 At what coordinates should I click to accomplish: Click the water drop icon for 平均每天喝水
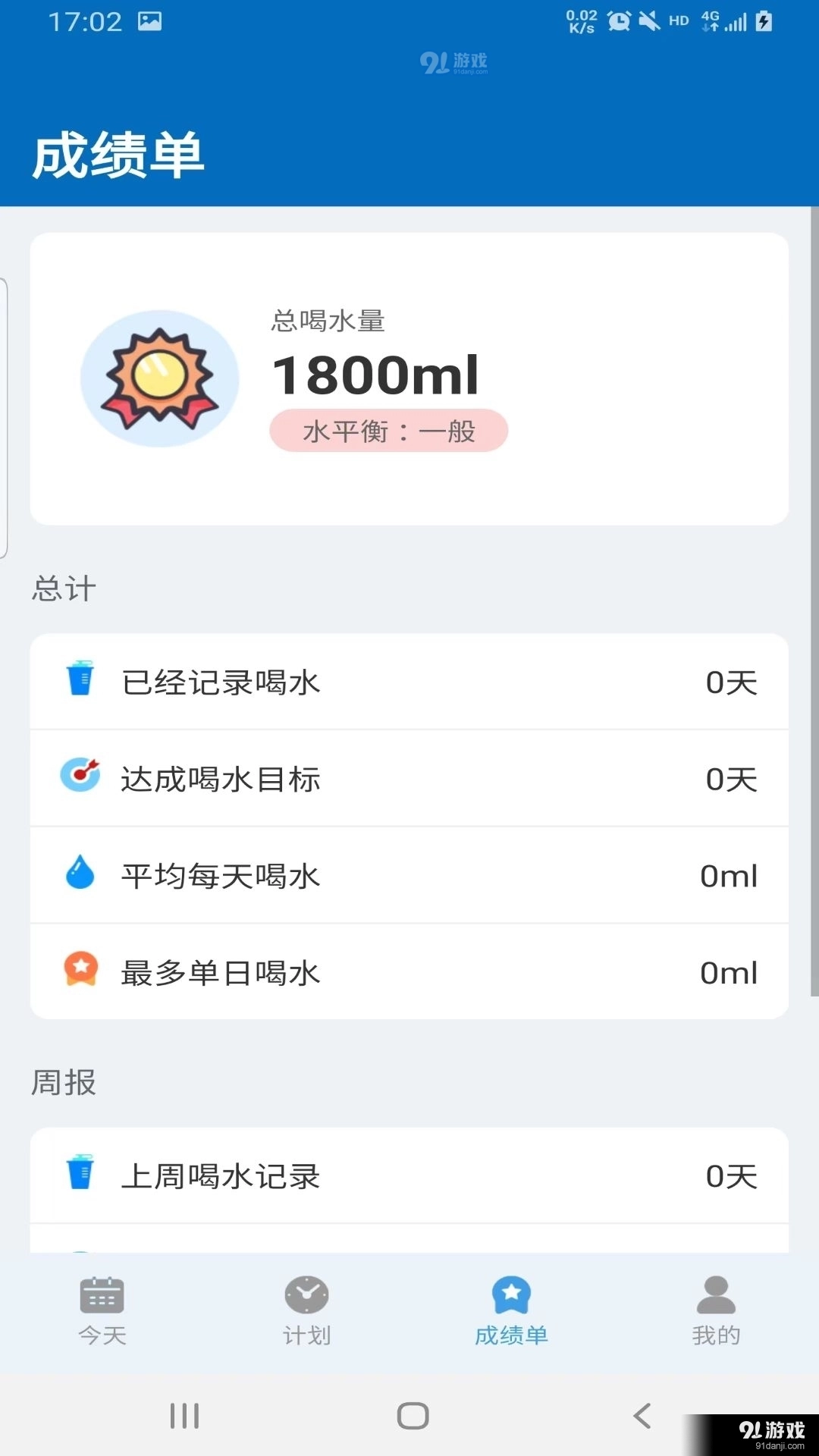click(x=81, y=875)
